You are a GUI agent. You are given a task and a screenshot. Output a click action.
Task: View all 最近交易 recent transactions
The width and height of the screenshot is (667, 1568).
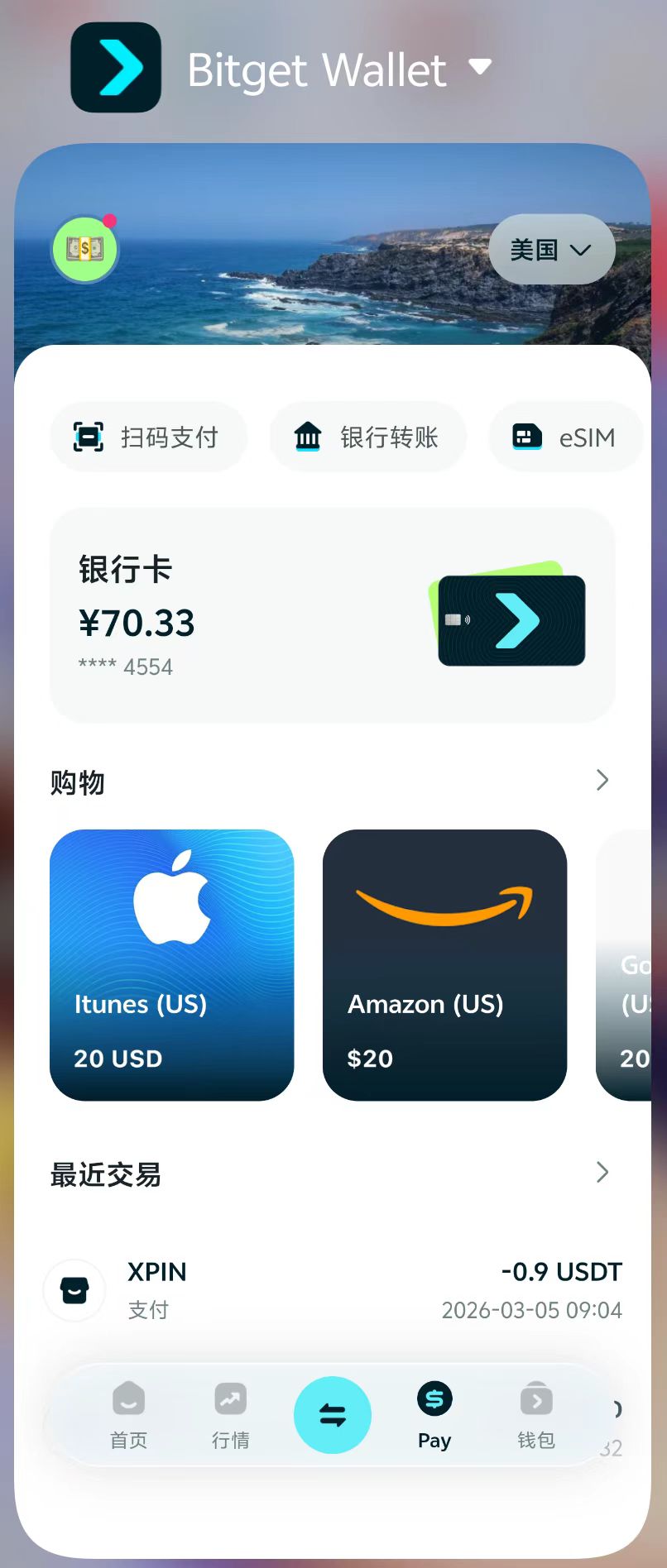point(602,1172)
